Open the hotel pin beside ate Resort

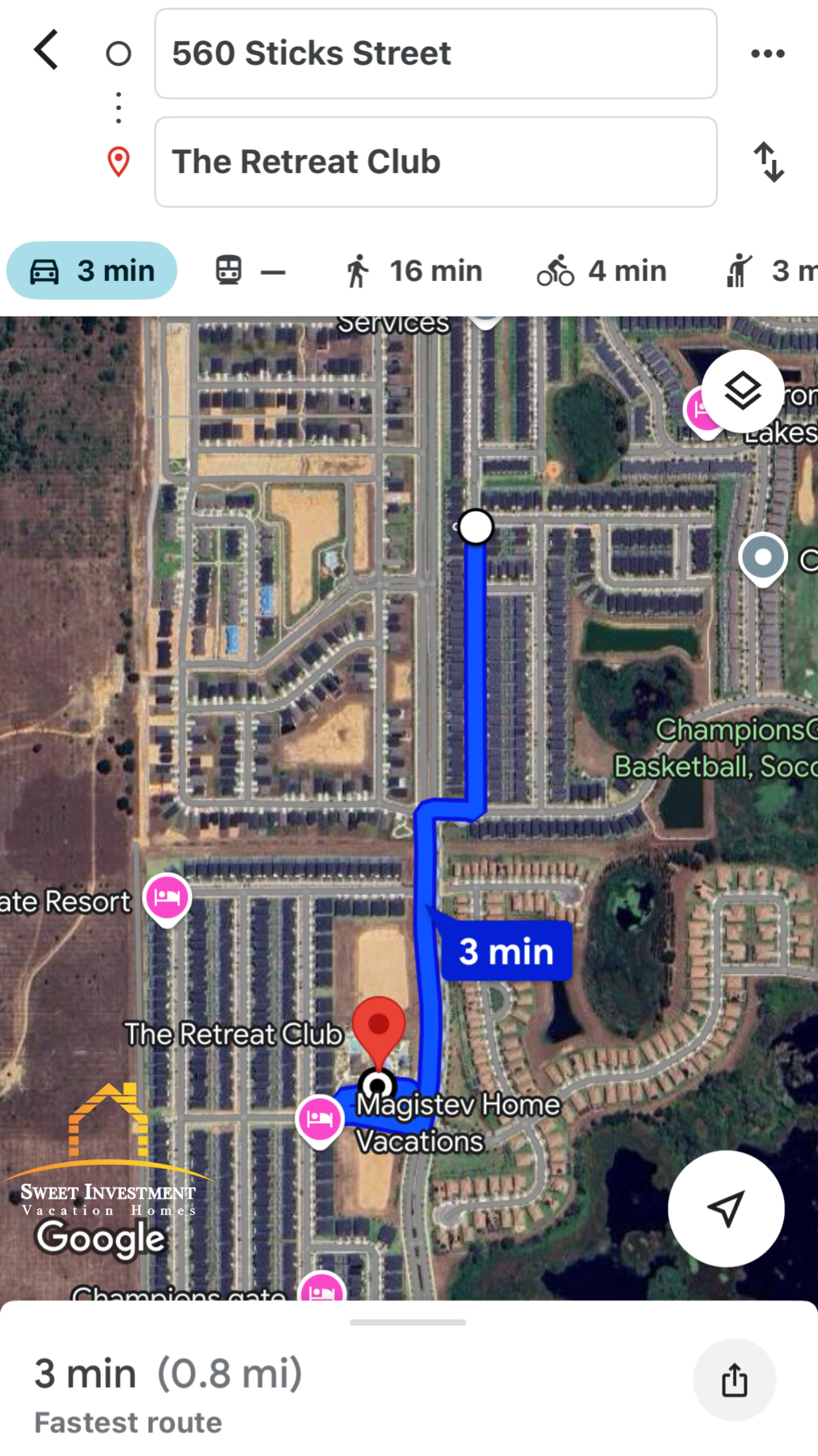tap(167, 897)
